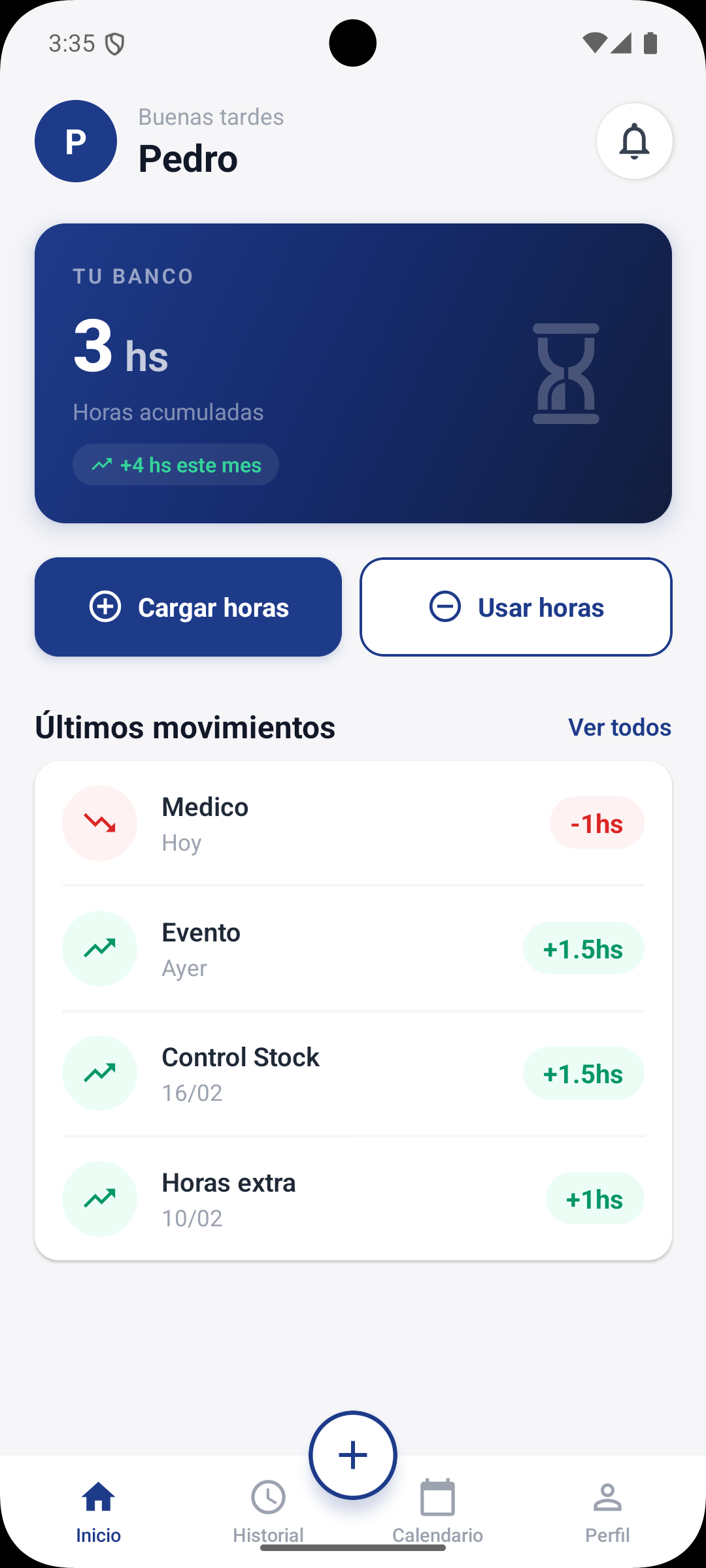Tap the floating plus button
This screenshot has width=706, height=1568.
[352, 1455]
